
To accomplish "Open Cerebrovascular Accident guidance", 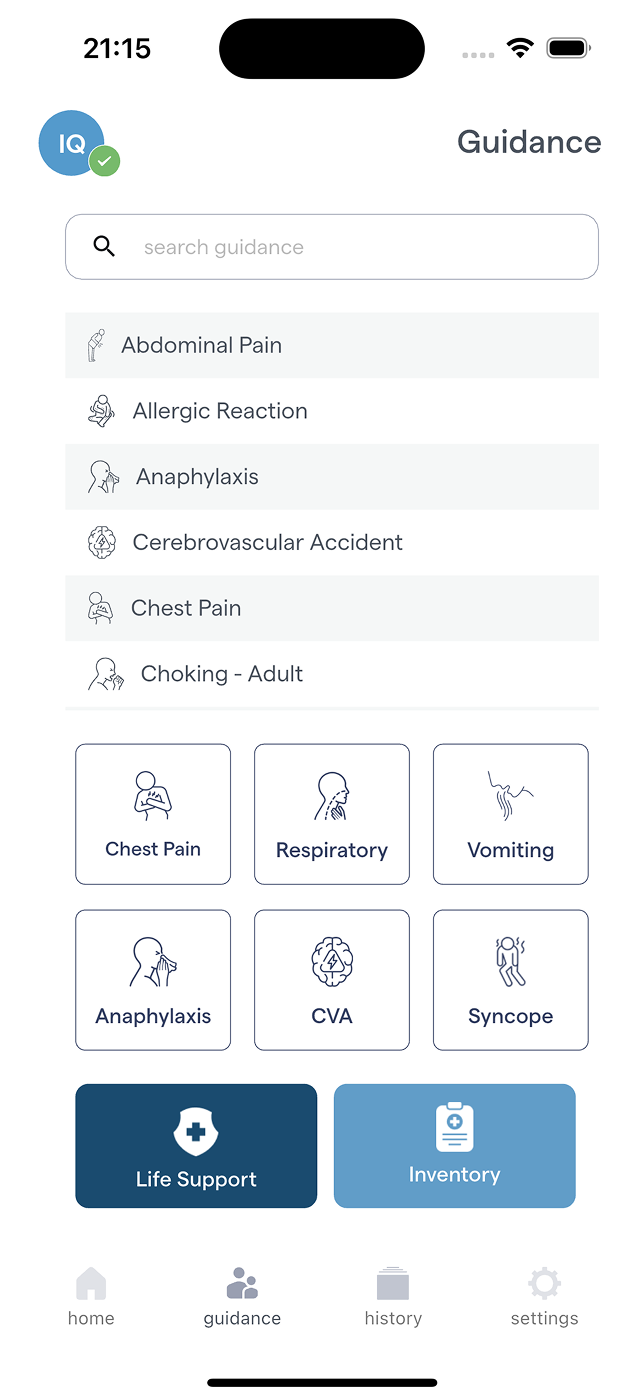I will pos(332,542).
